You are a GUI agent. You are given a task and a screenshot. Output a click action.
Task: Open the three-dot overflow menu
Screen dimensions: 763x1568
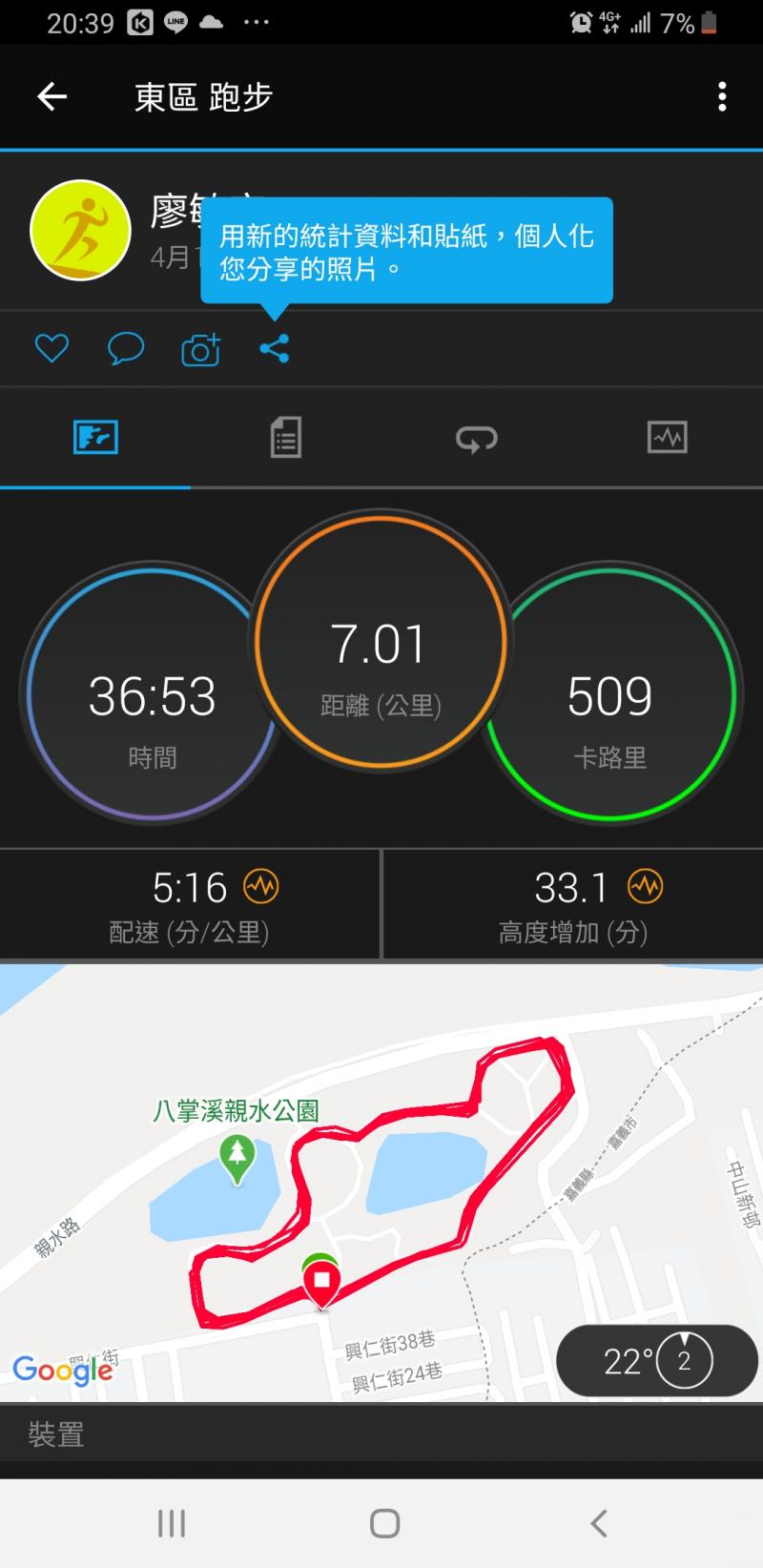click(x=722, y=96)
